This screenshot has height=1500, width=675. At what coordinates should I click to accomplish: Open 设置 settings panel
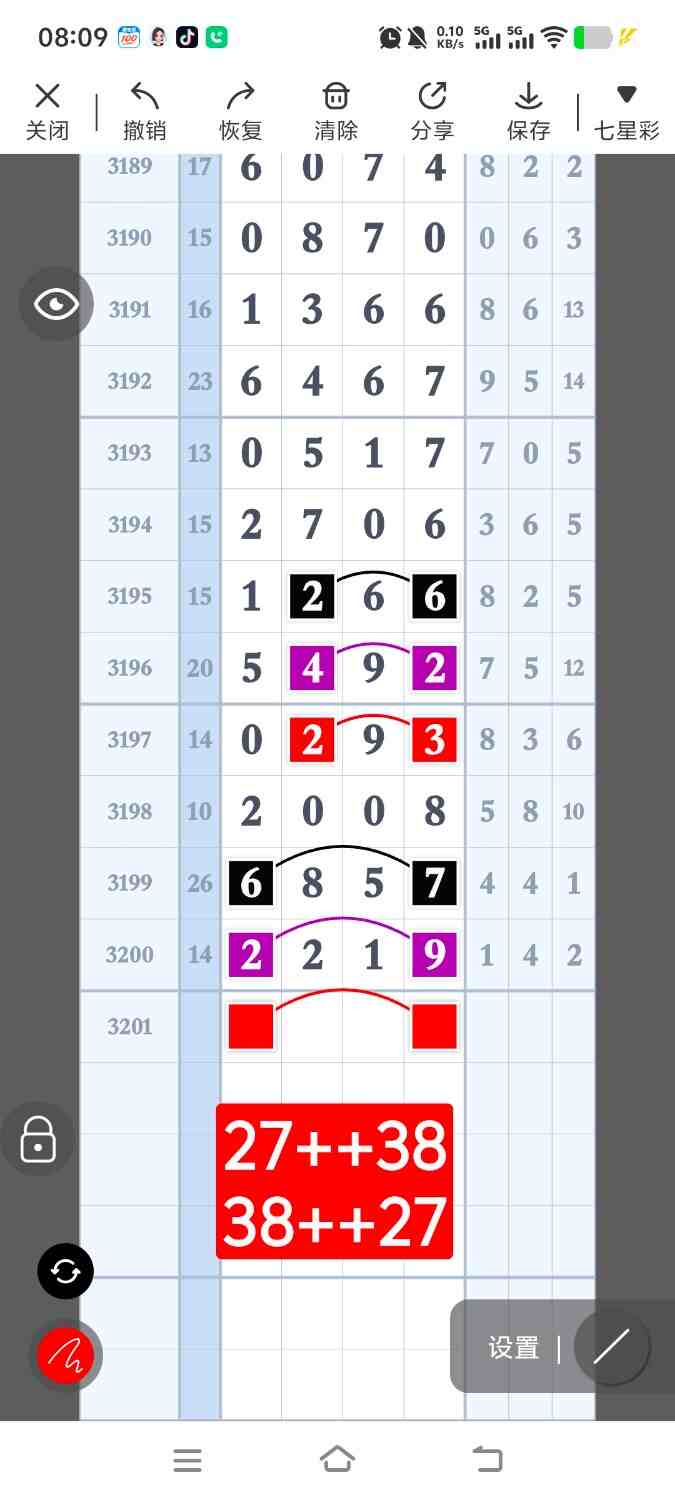coord(514,1348)
